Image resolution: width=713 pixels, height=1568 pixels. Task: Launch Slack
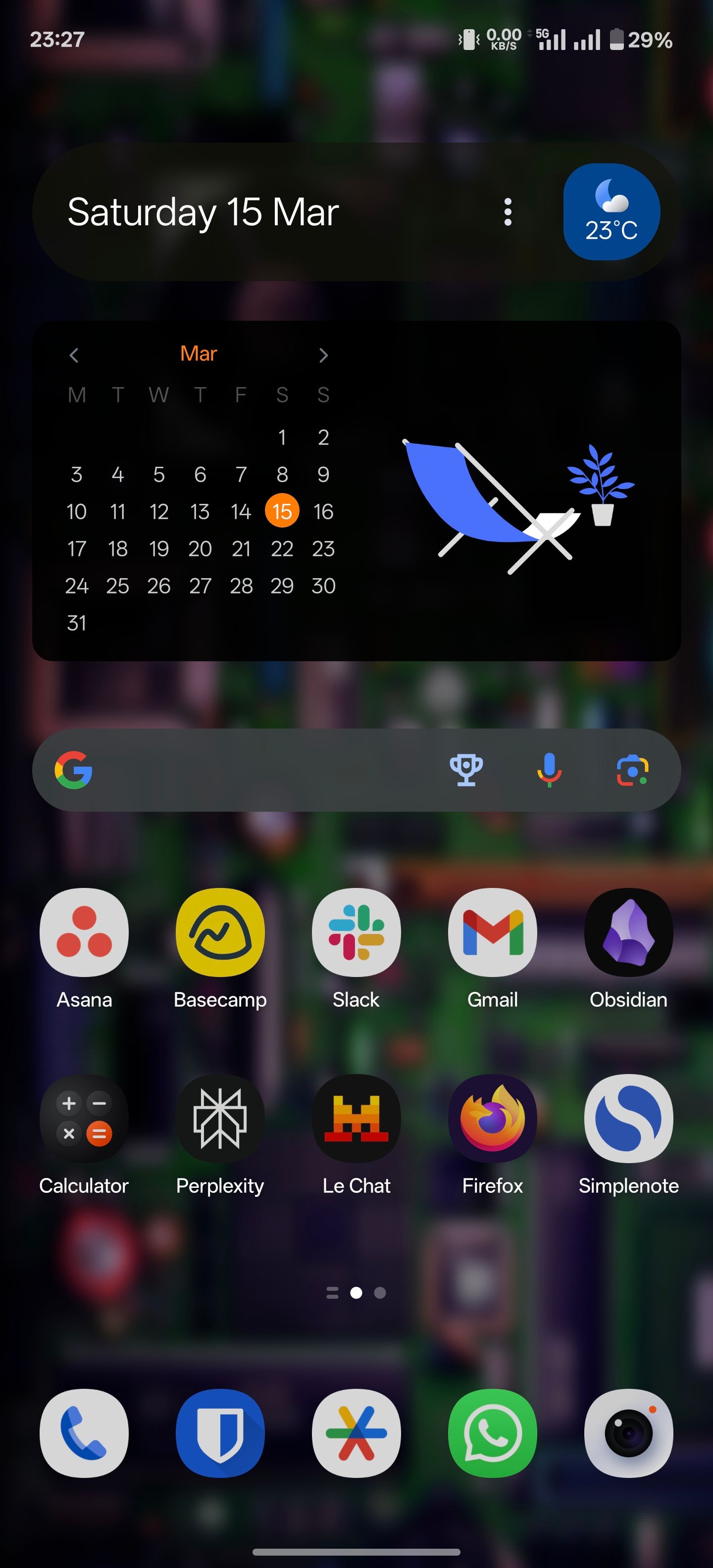pyautogui.click(x=356, y=932)
